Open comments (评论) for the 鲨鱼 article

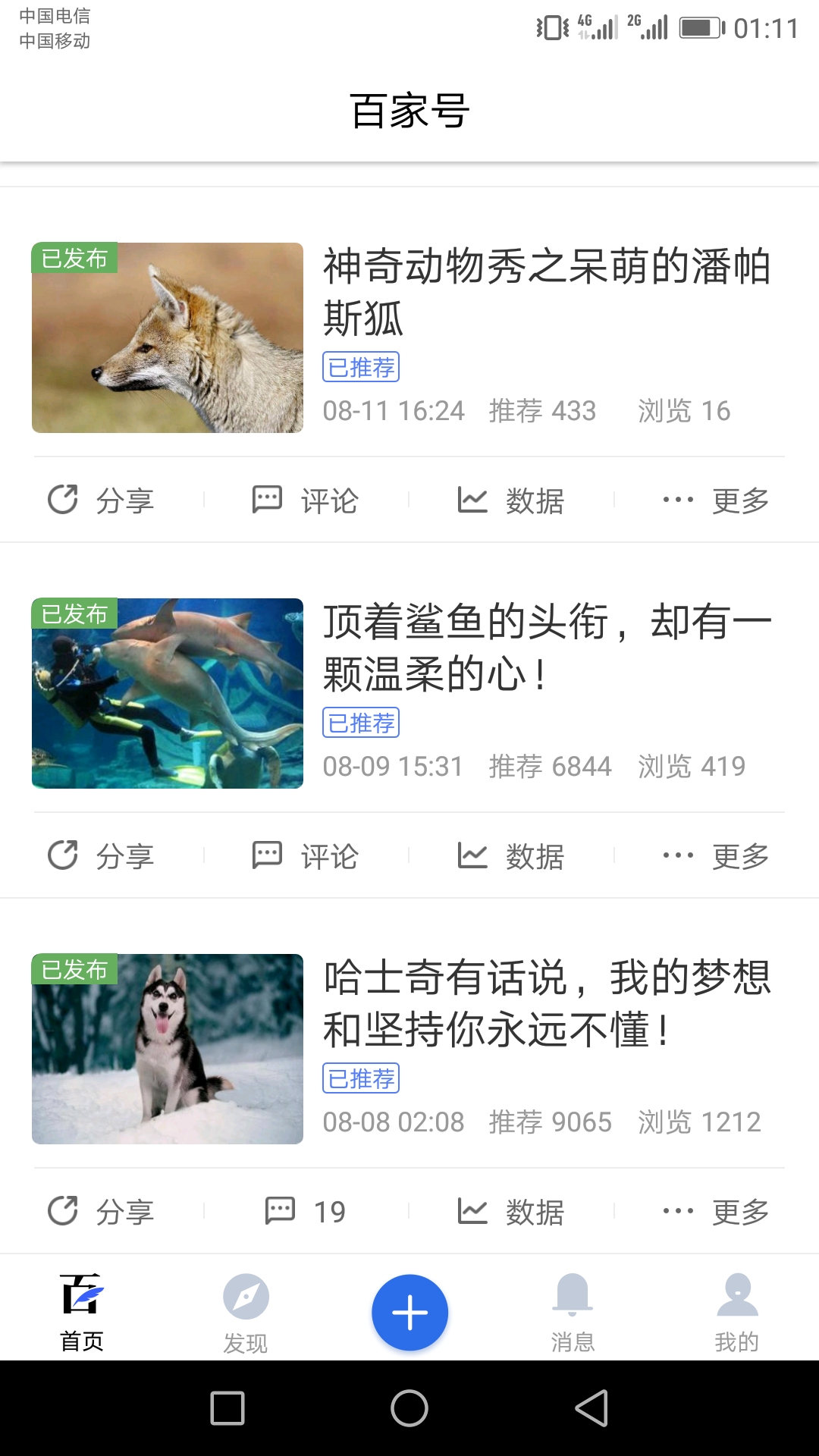(306, 856)
